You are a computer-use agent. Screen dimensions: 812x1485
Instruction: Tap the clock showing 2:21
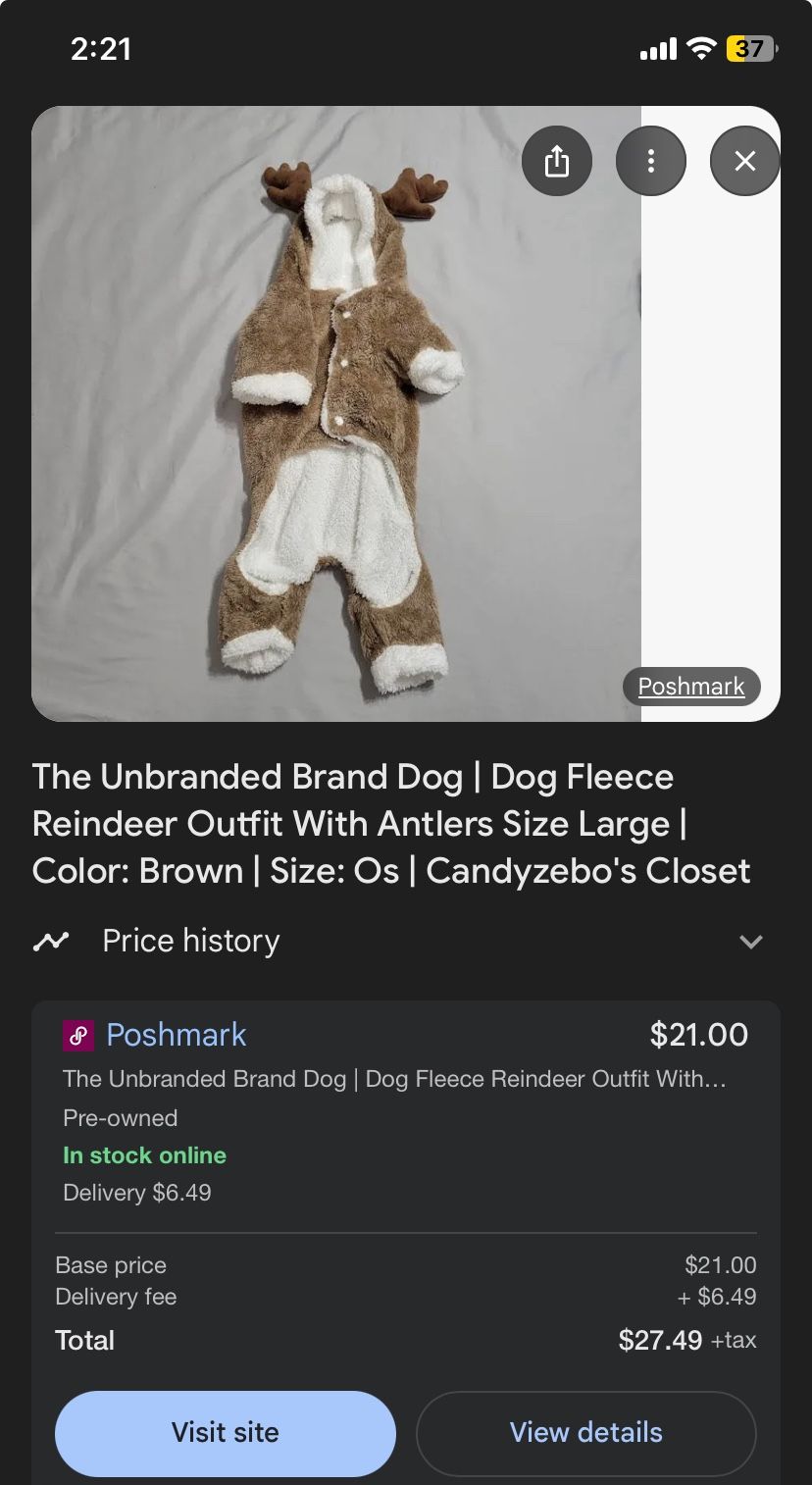tap(101, 48)
